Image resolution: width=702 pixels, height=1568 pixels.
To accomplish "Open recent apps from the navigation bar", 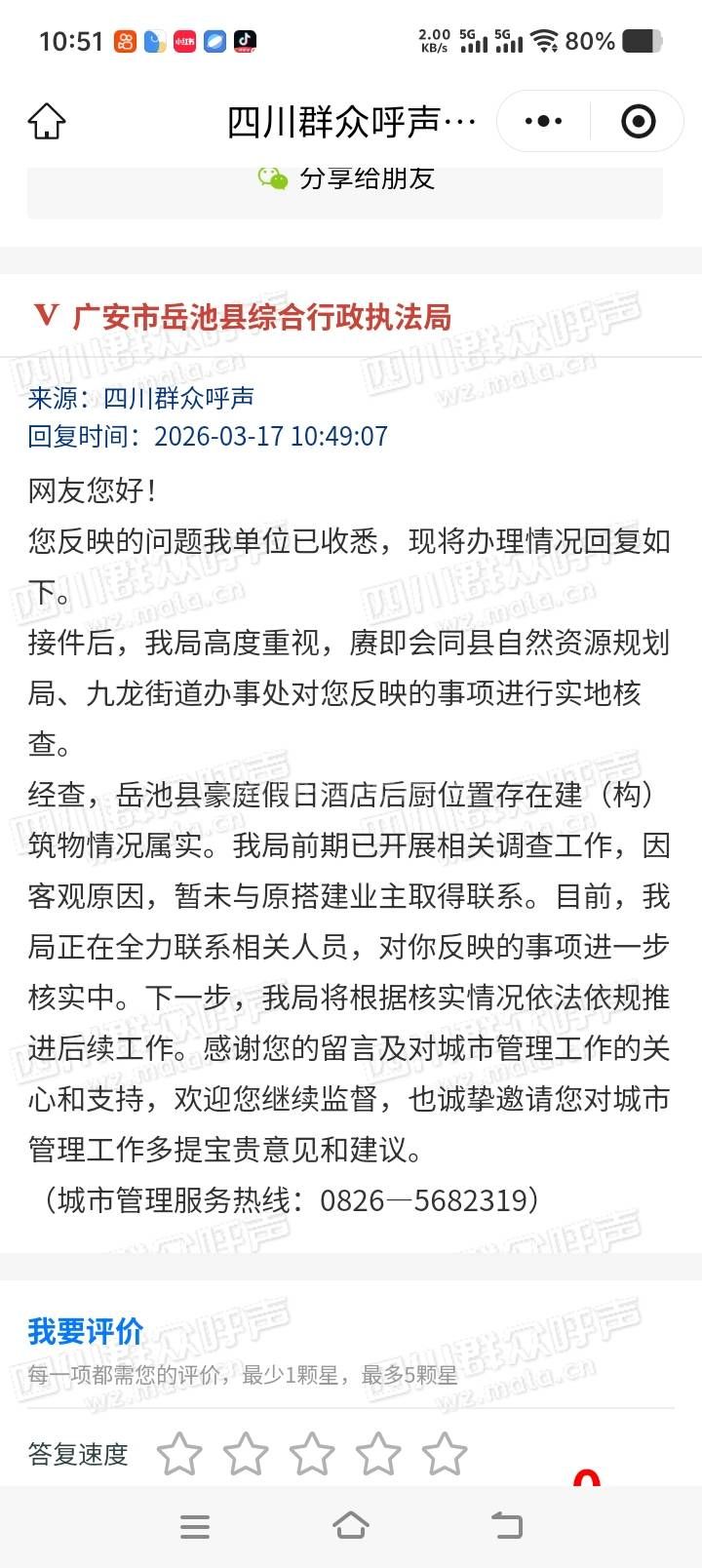I will click(195, 1526).
